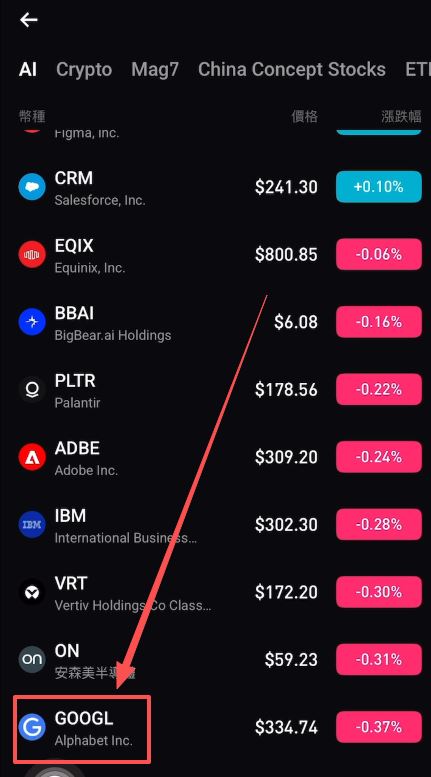431x777 pixels.
Task: Open the EQIX Equinix row
Action: tap(216, 255)
